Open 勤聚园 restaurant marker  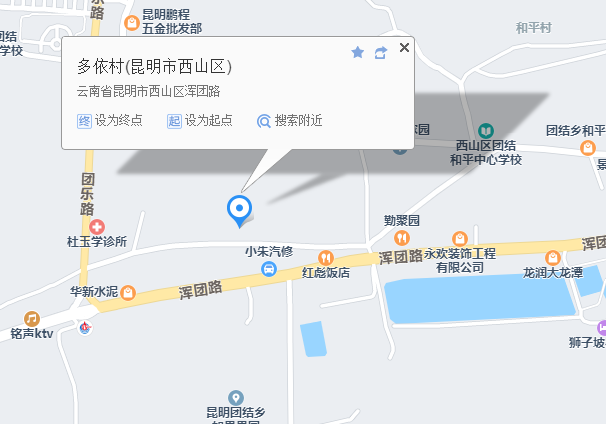[401, 237]
